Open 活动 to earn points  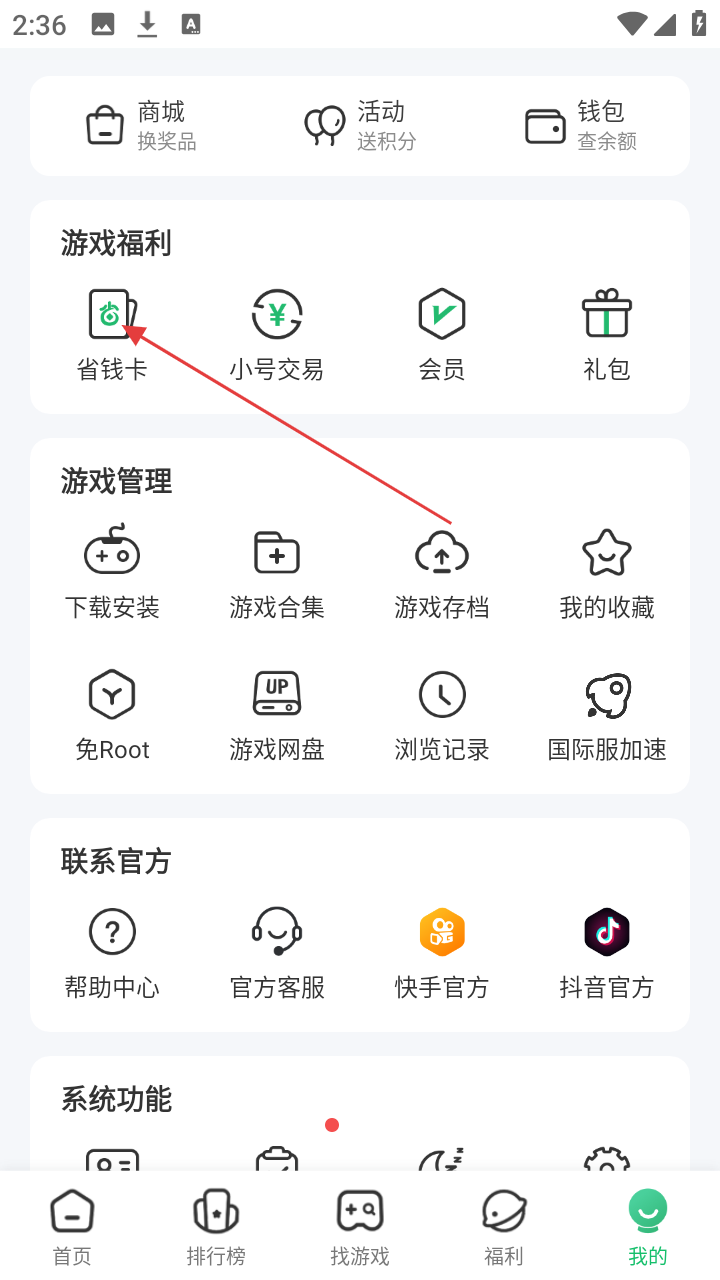pos(360,126)
